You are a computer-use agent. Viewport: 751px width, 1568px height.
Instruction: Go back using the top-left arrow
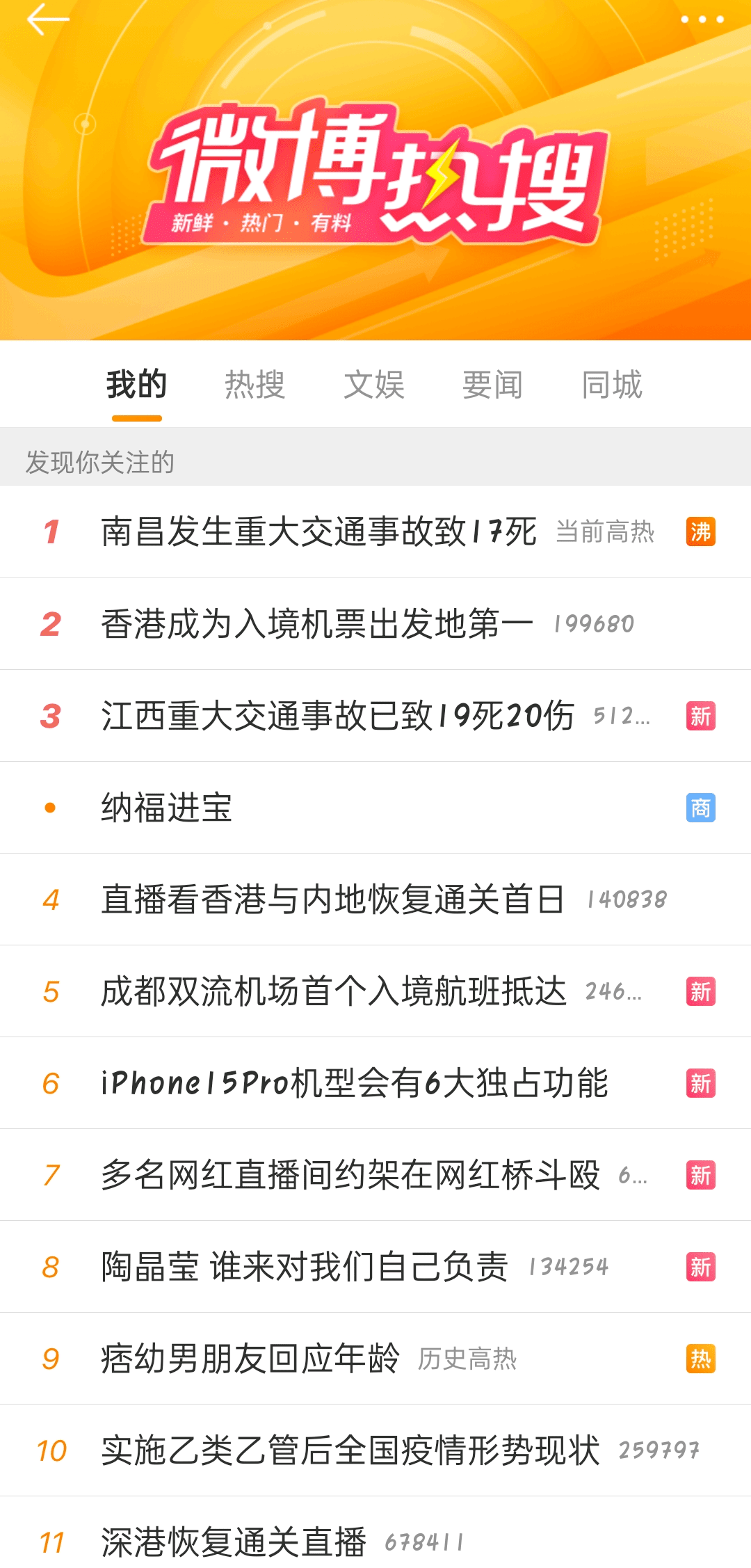coord(47,19)
